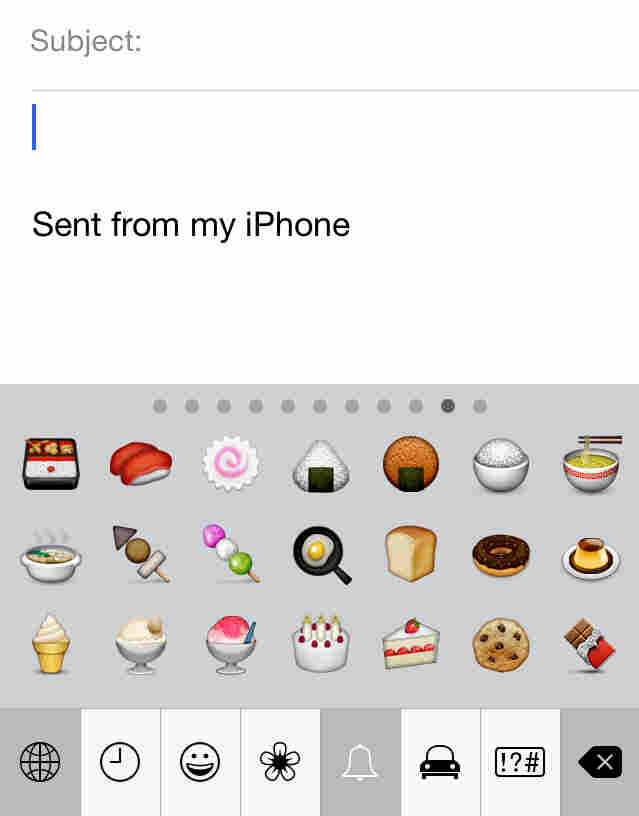Switch to smiley faces emoji tab
Image resolution: width=639 pixels, height=816 pixels.
200,763
